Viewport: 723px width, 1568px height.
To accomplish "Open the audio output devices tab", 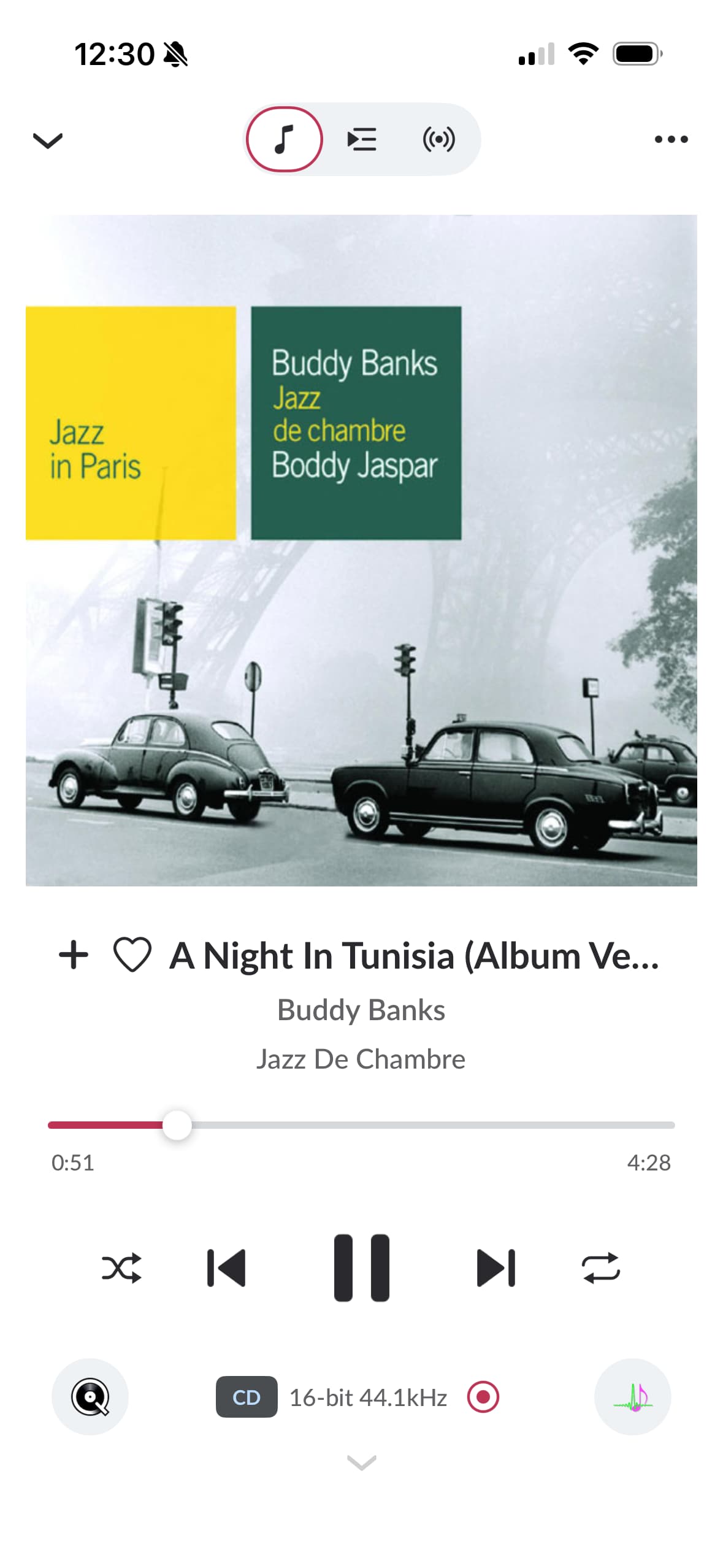I will point(438,139).
